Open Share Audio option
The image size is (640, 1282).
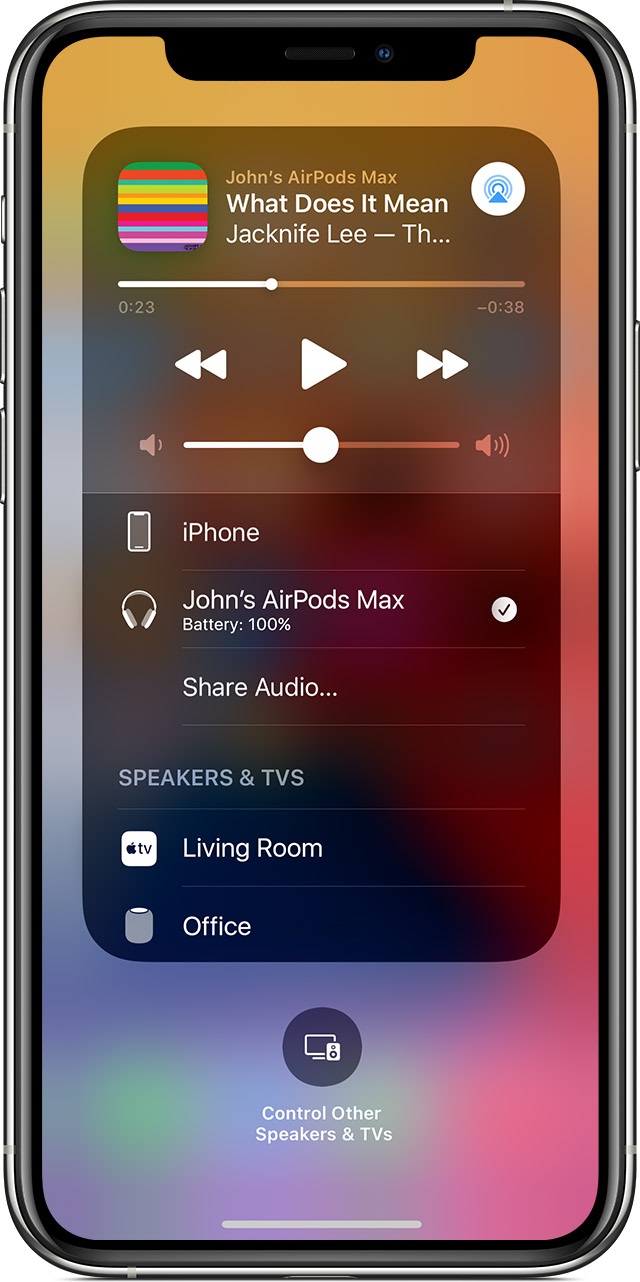(321, 687)
